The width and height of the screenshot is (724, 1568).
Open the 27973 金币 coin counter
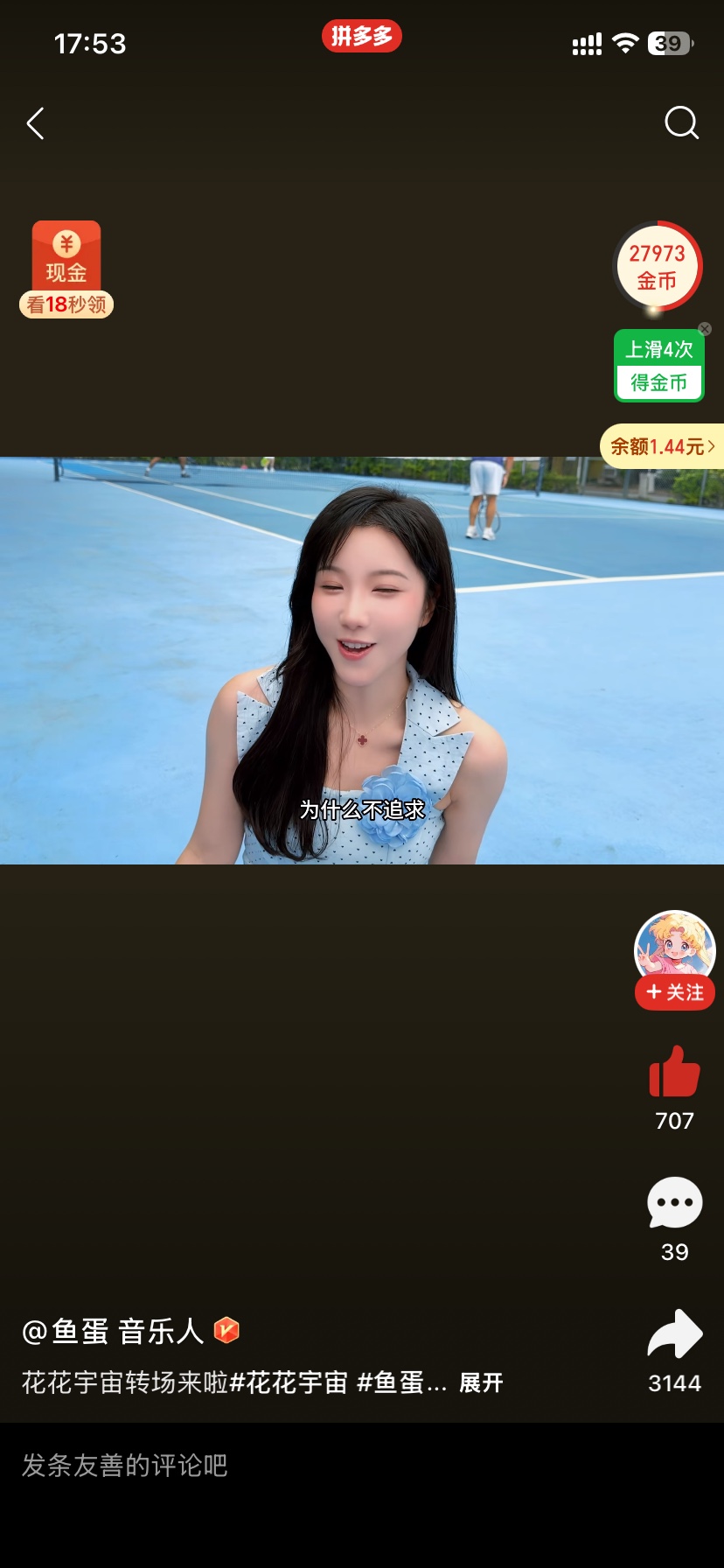[x=658, y=267]
